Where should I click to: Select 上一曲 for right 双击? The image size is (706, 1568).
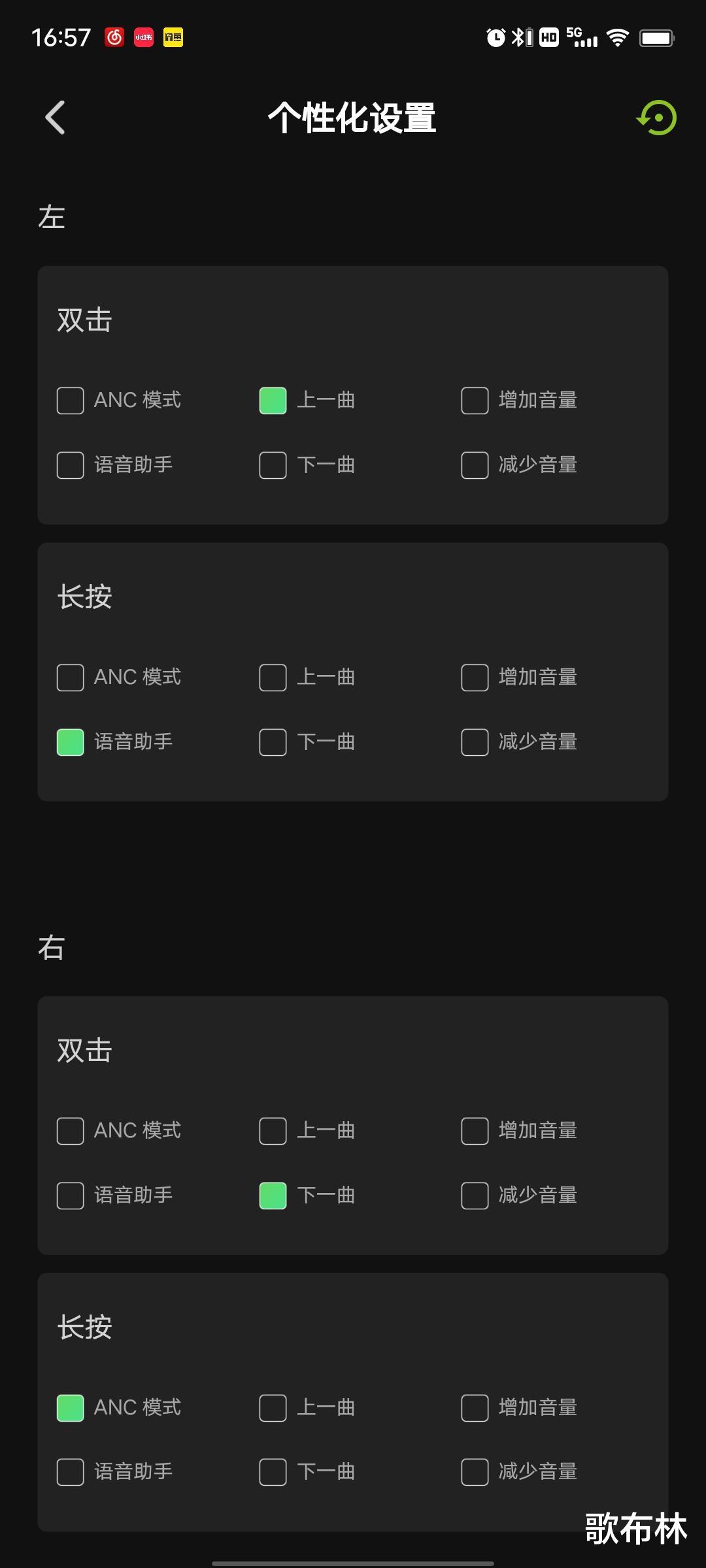point(273,1130)
